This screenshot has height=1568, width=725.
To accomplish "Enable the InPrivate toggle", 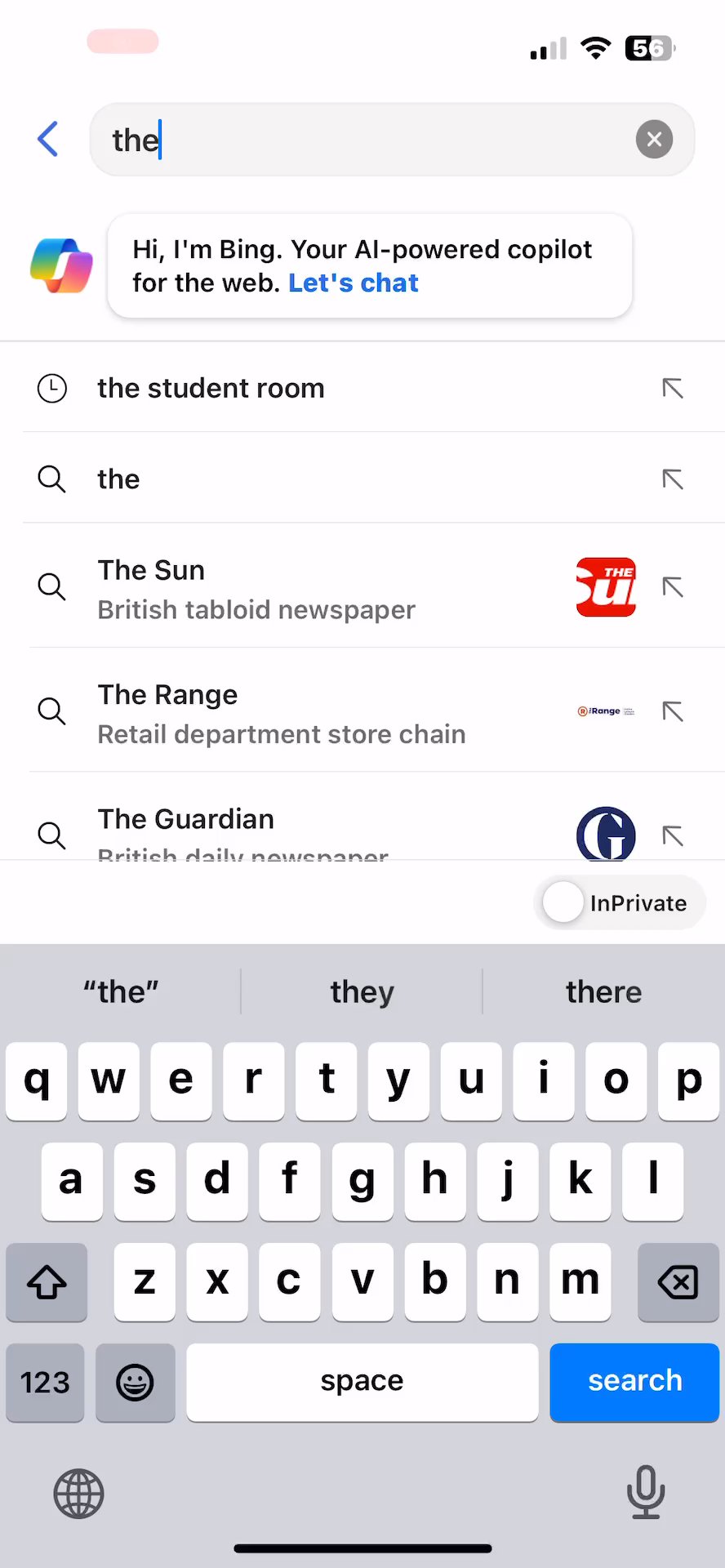I will [x=564, y=902].
